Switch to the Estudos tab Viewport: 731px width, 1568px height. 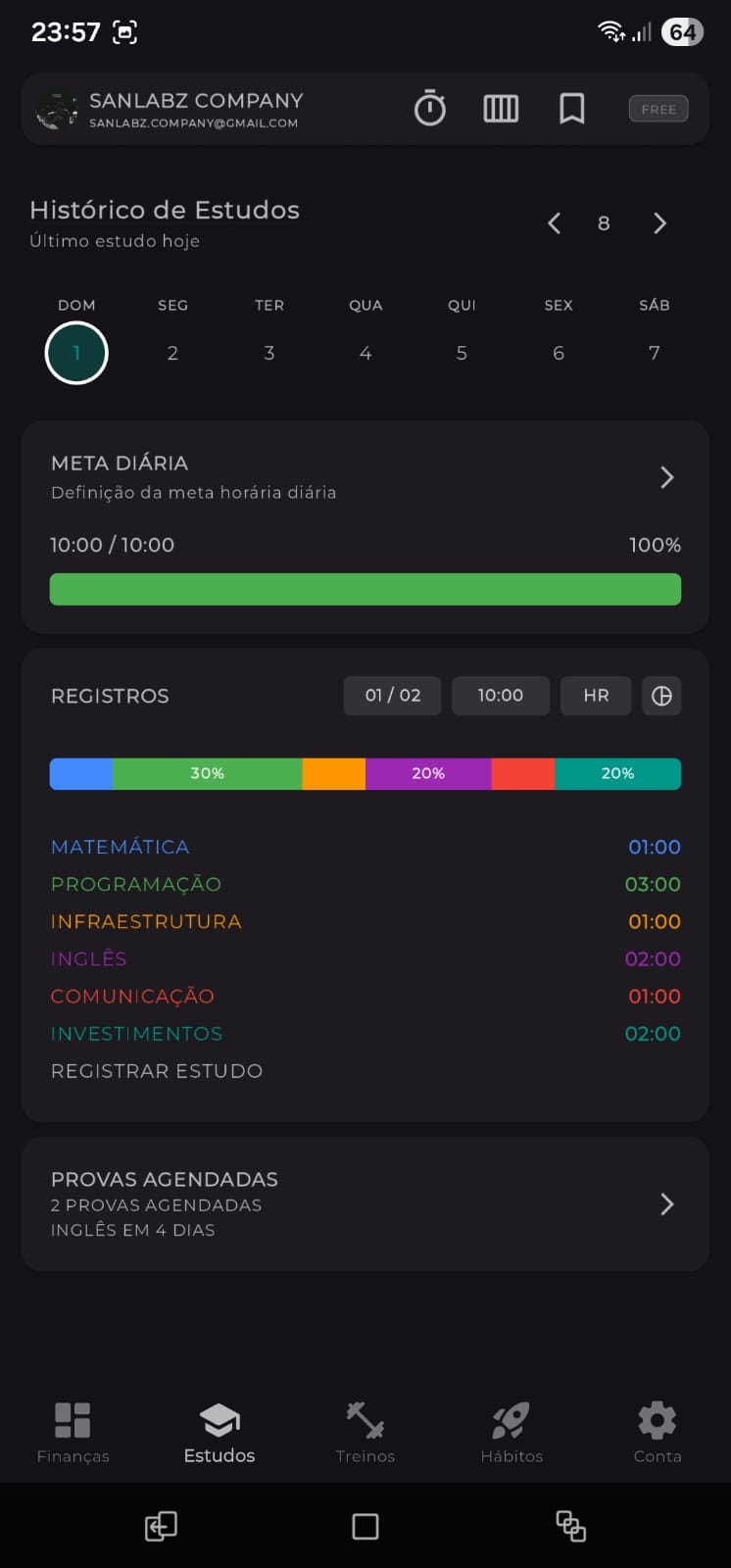click(x=219, y=1433)
